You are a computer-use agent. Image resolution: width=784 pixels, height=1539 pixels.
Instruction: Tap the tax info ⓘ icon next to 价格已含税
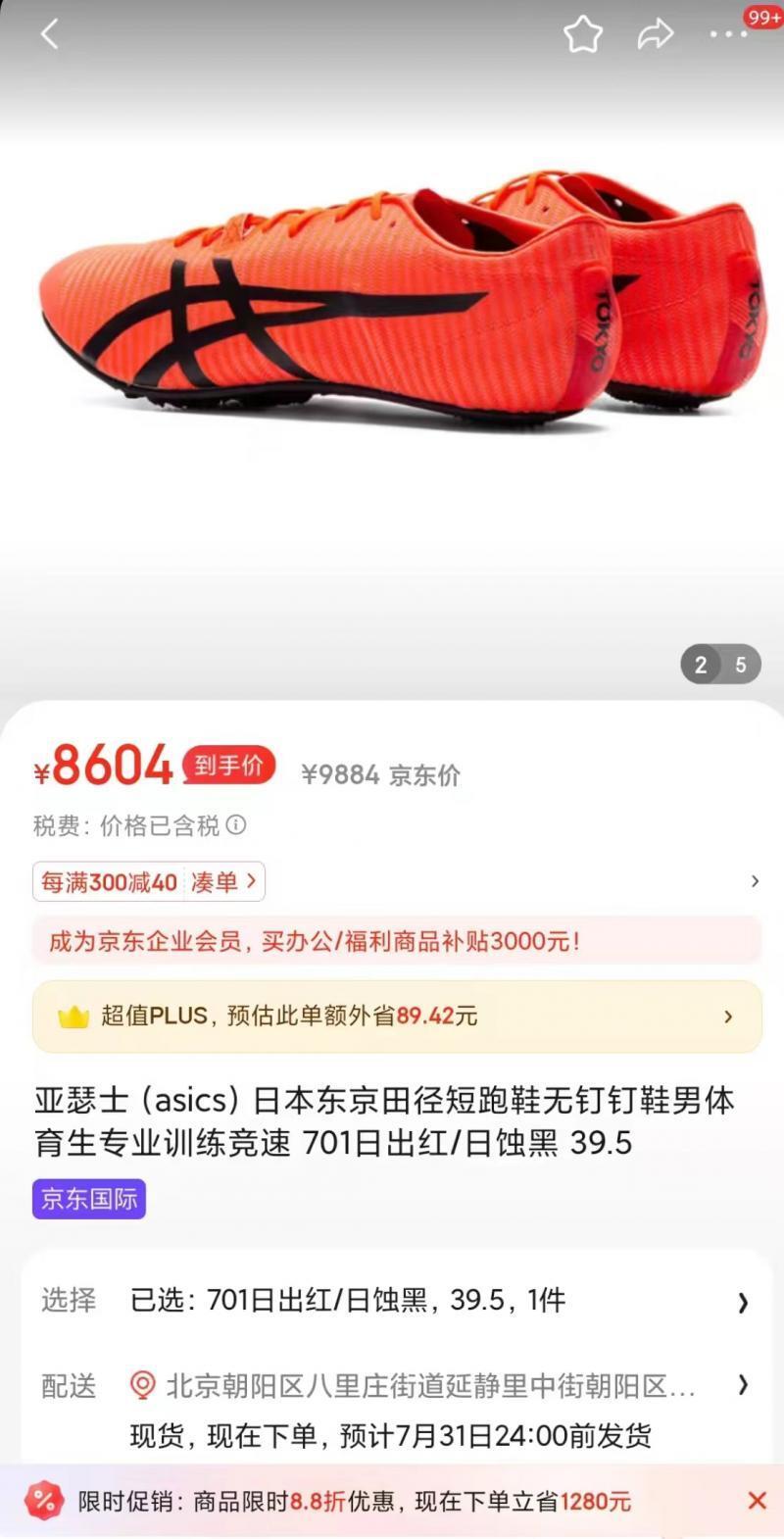(235, 826)
